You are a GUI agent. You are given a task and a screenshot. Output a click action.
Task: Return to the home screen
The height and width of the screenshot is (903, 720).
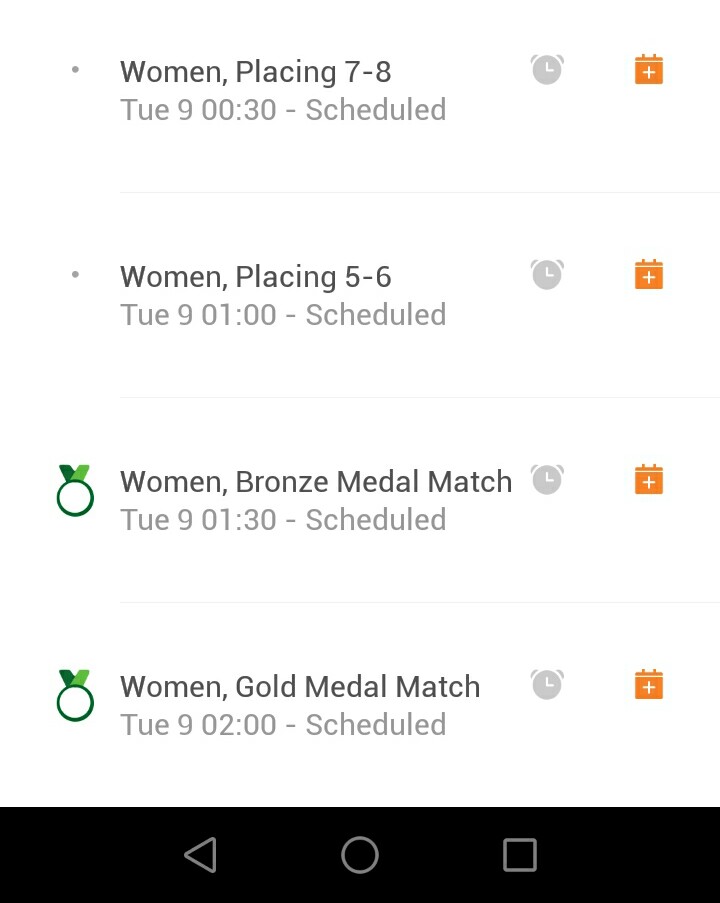pos(360,855)
